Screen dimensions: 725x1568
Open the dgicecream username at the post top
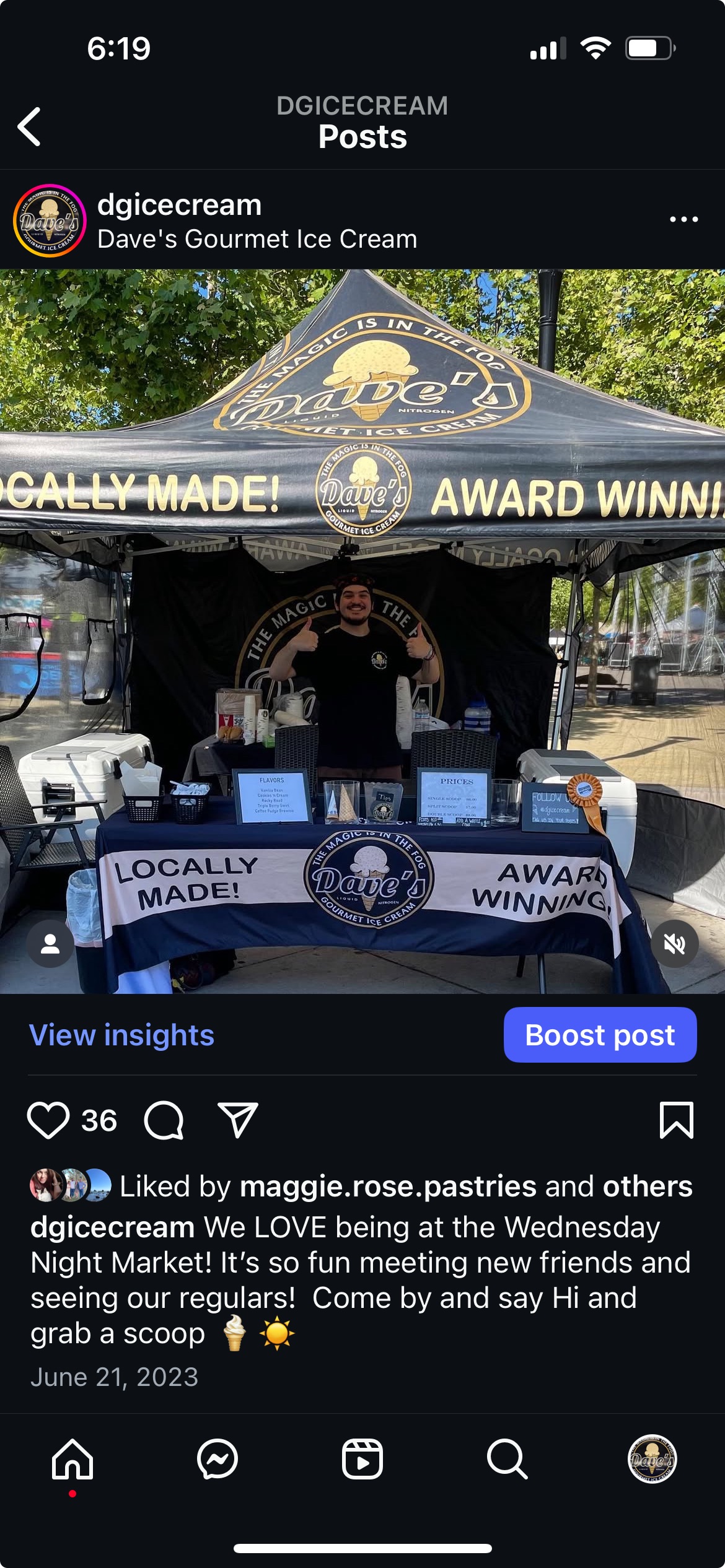[179, 205]
